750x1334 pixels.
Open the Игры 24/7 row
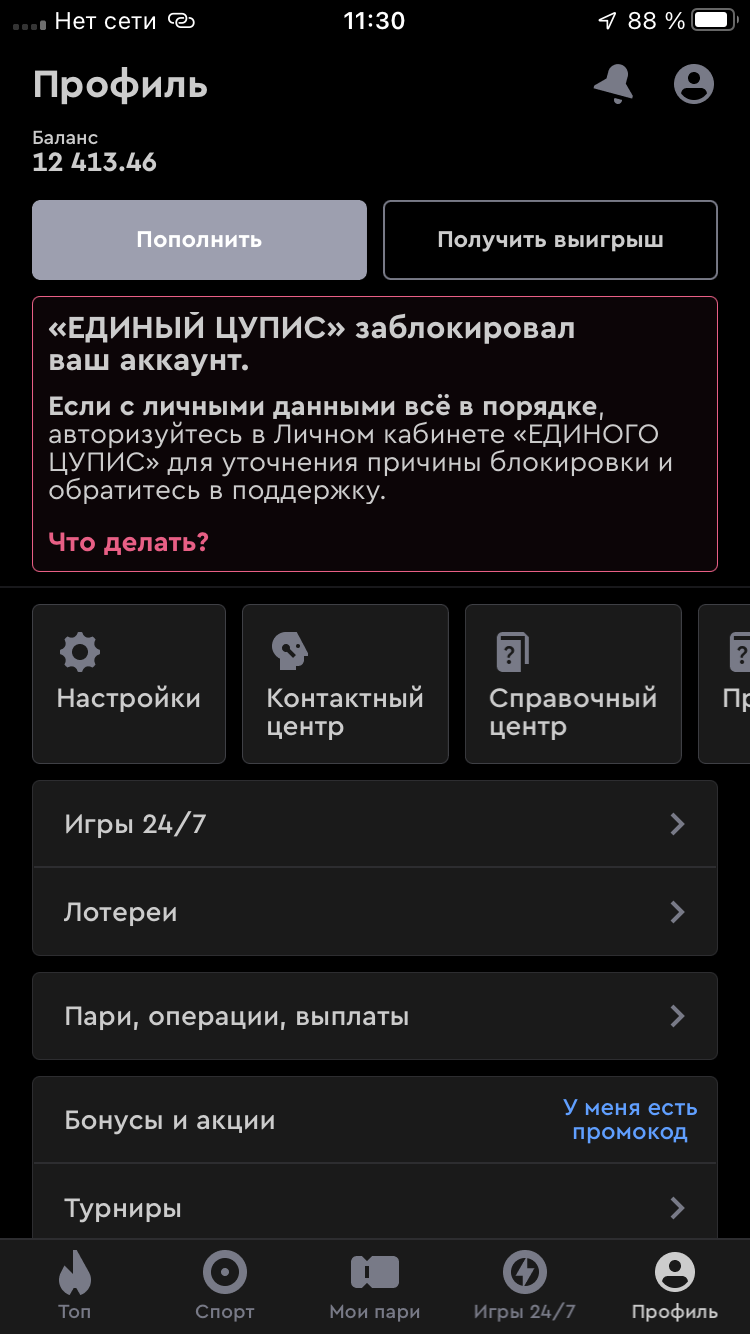pyautogui.click(x=375, y=824)
